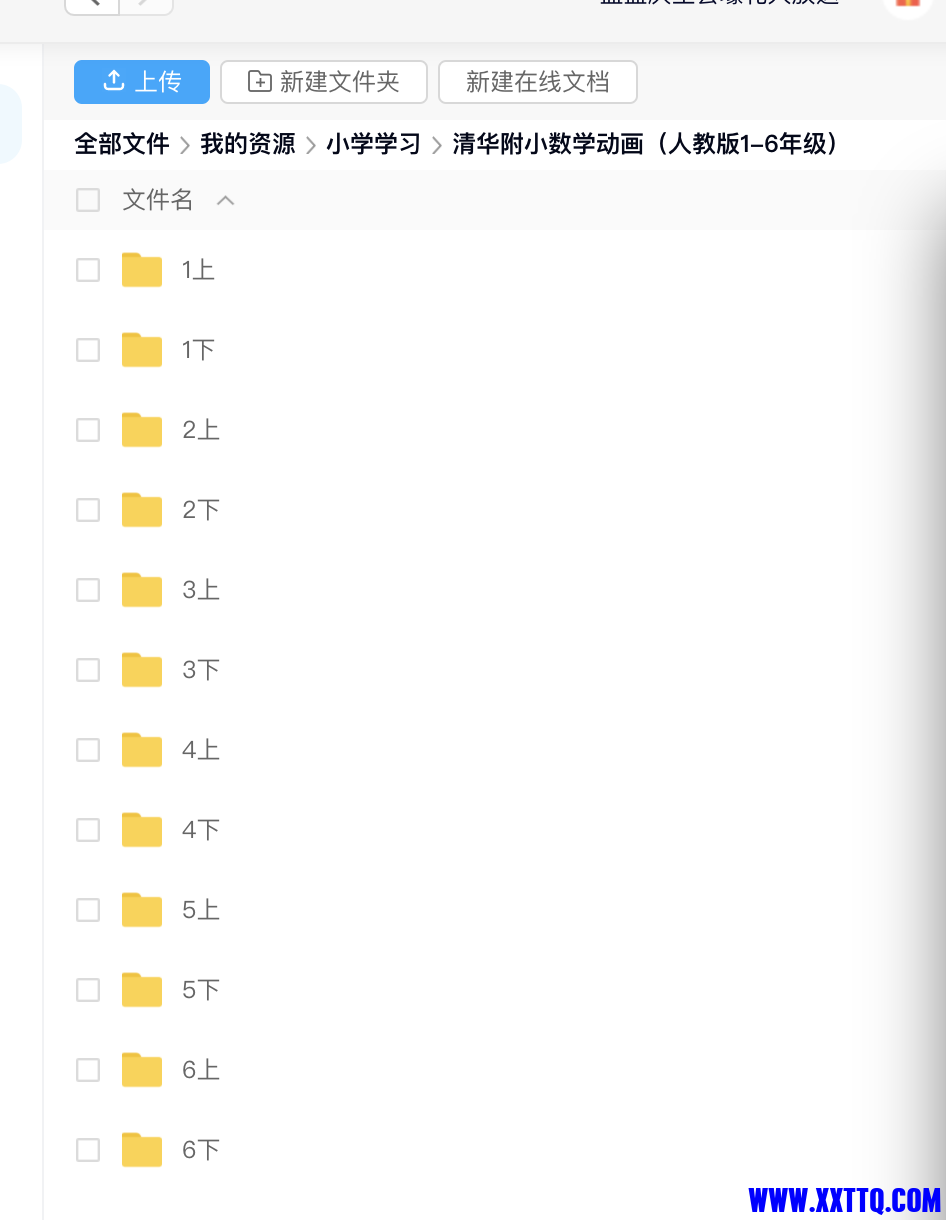This screenshot has height=1220, width=946.
Task: Open the 1下 folder
Action: (x=198, y=350)
